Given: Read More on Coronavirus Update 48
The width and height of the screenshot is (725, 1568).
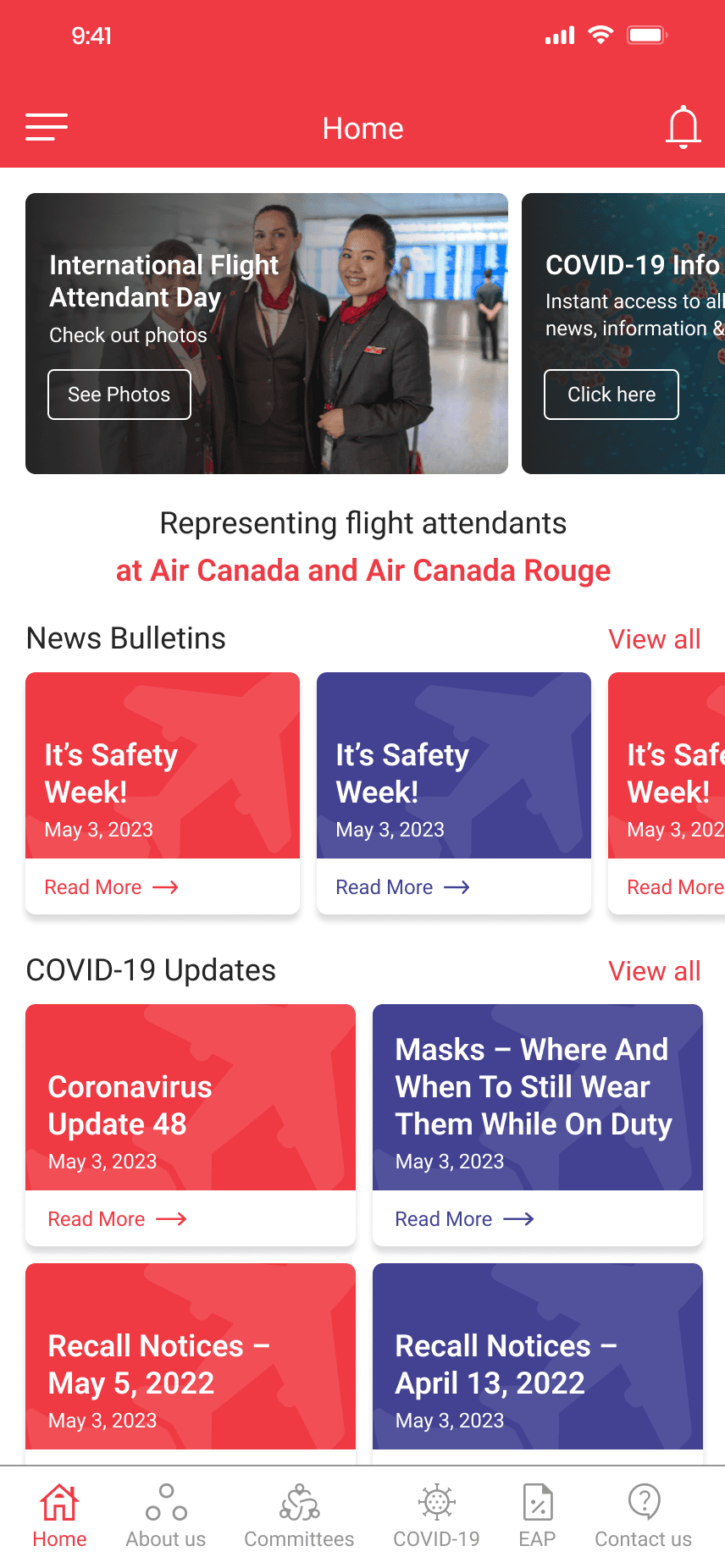Looking at the screenshot, I should click(117, 1219).
